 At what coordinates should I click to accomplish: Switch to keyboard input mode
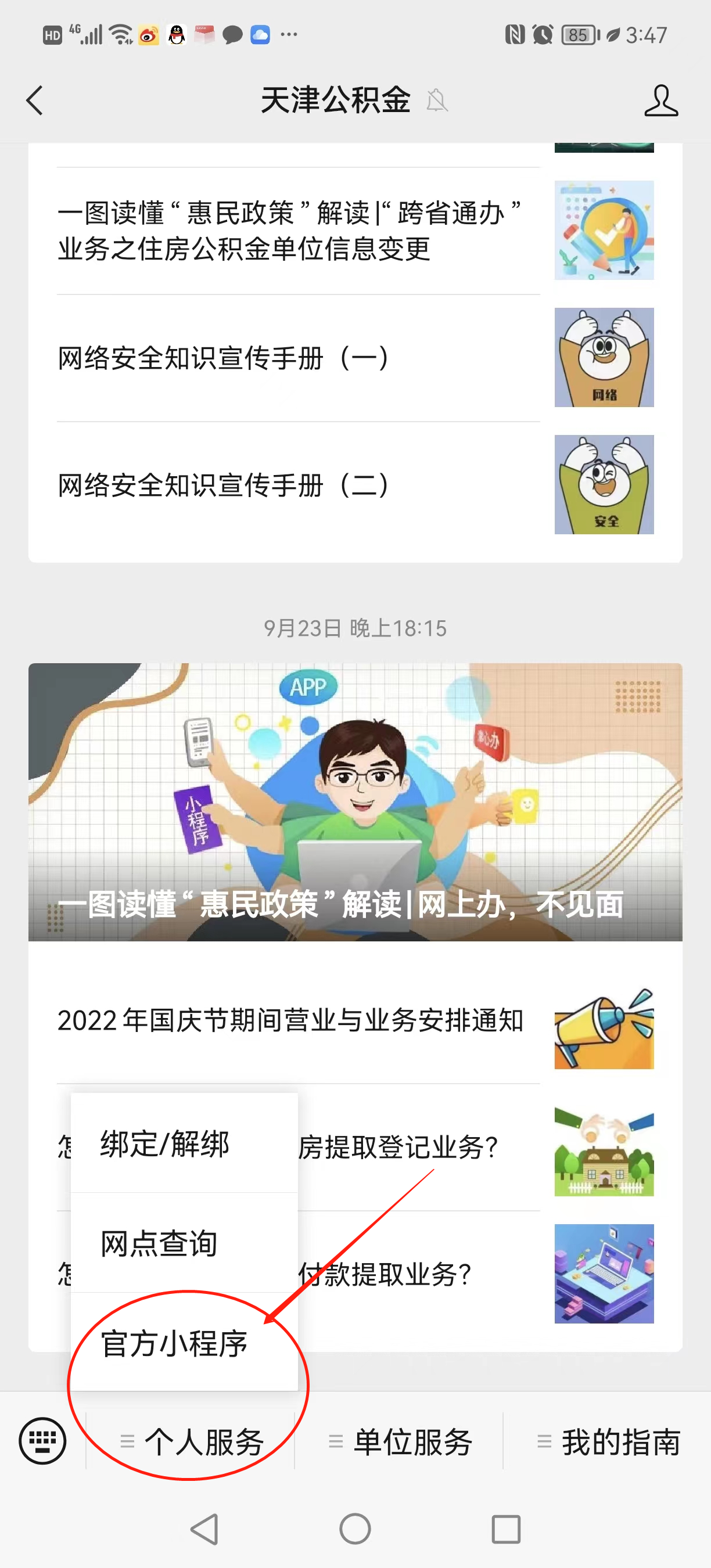point(42,1441)
